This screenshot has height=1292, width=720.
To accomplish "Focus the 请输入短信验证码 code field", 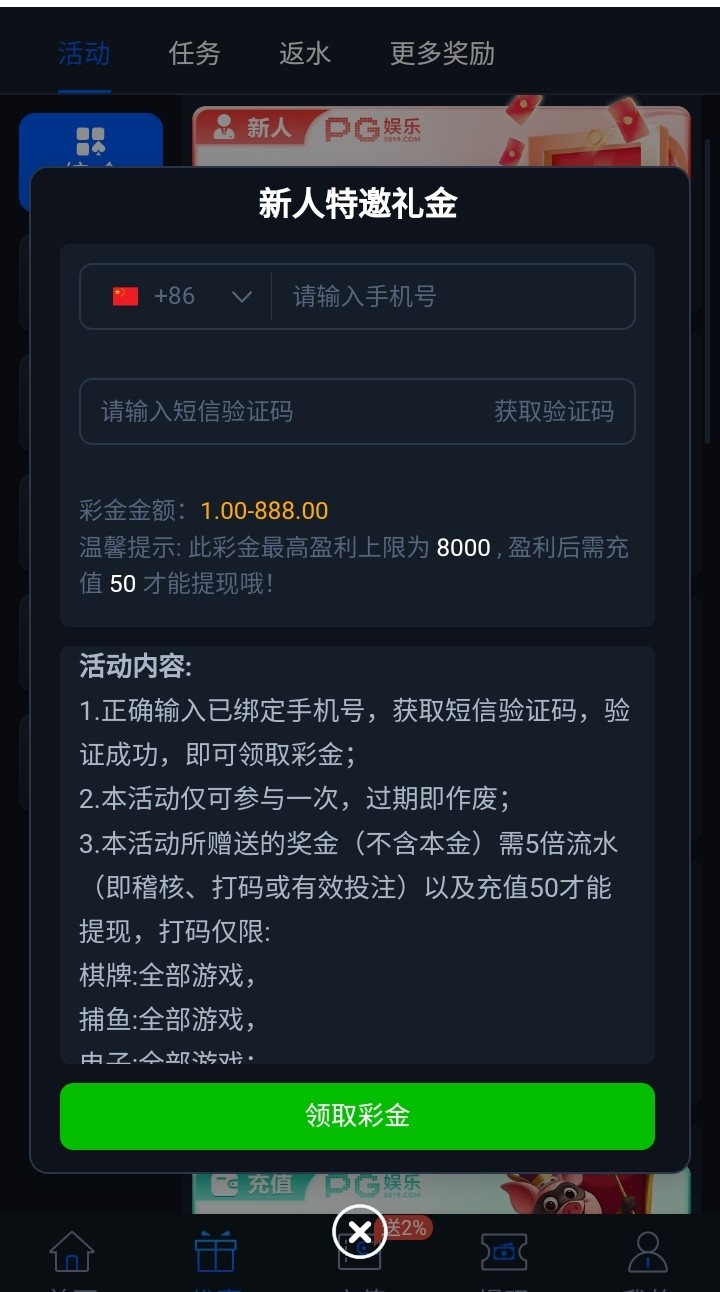I will [280, 411].
